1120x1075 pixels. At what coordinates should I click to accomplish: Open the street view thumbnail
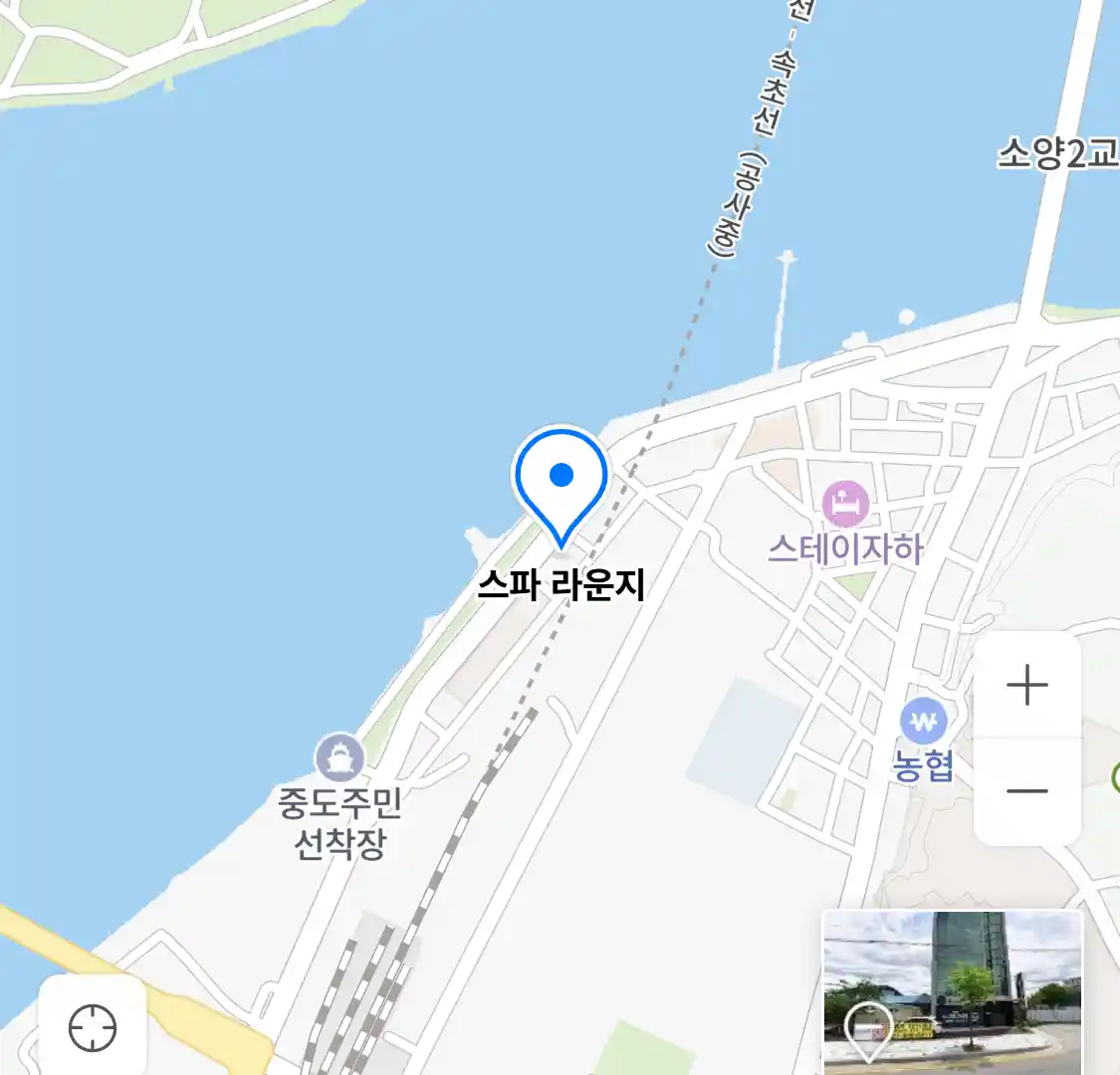coord(952,991)
